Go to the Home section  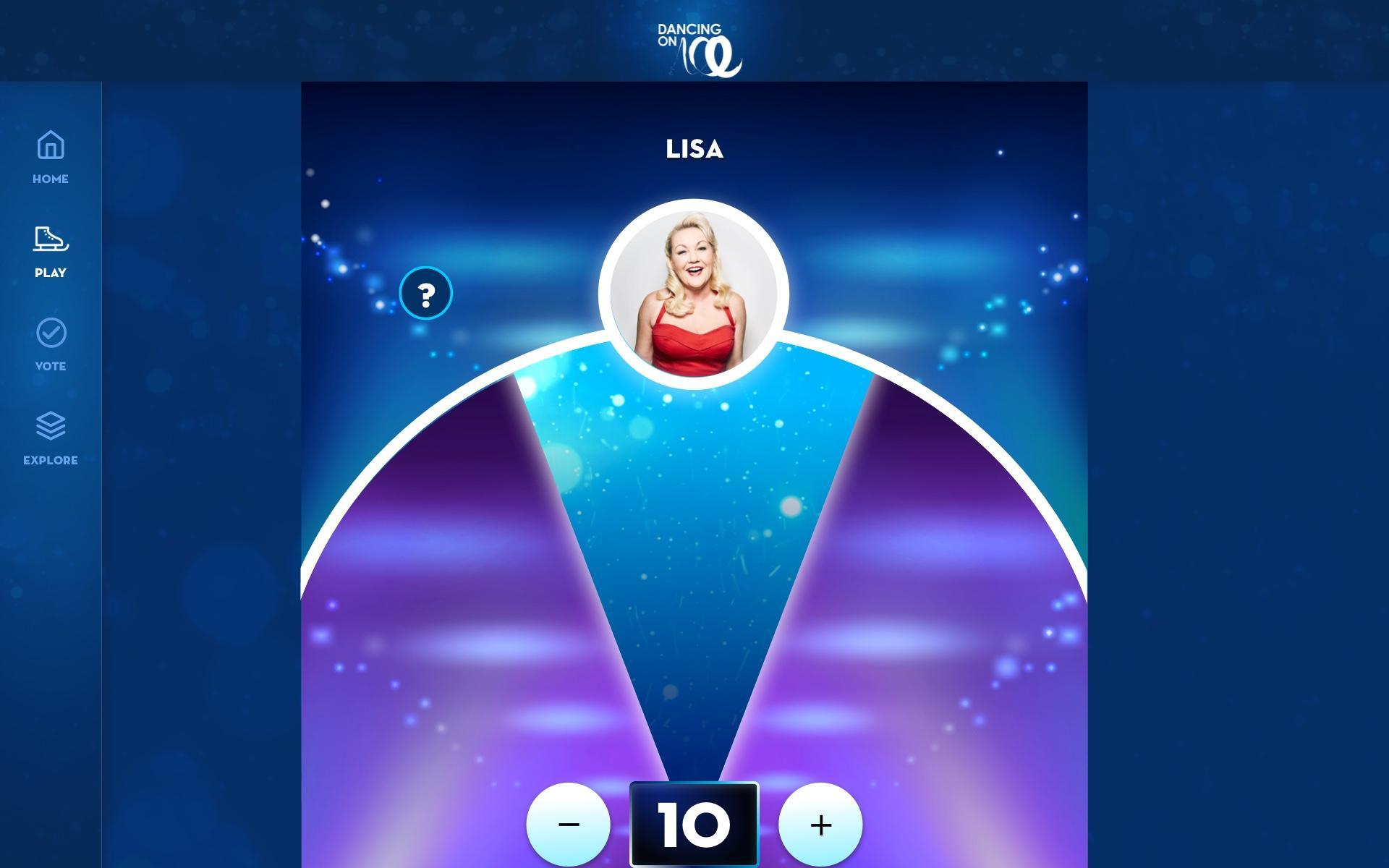[51, 157]
